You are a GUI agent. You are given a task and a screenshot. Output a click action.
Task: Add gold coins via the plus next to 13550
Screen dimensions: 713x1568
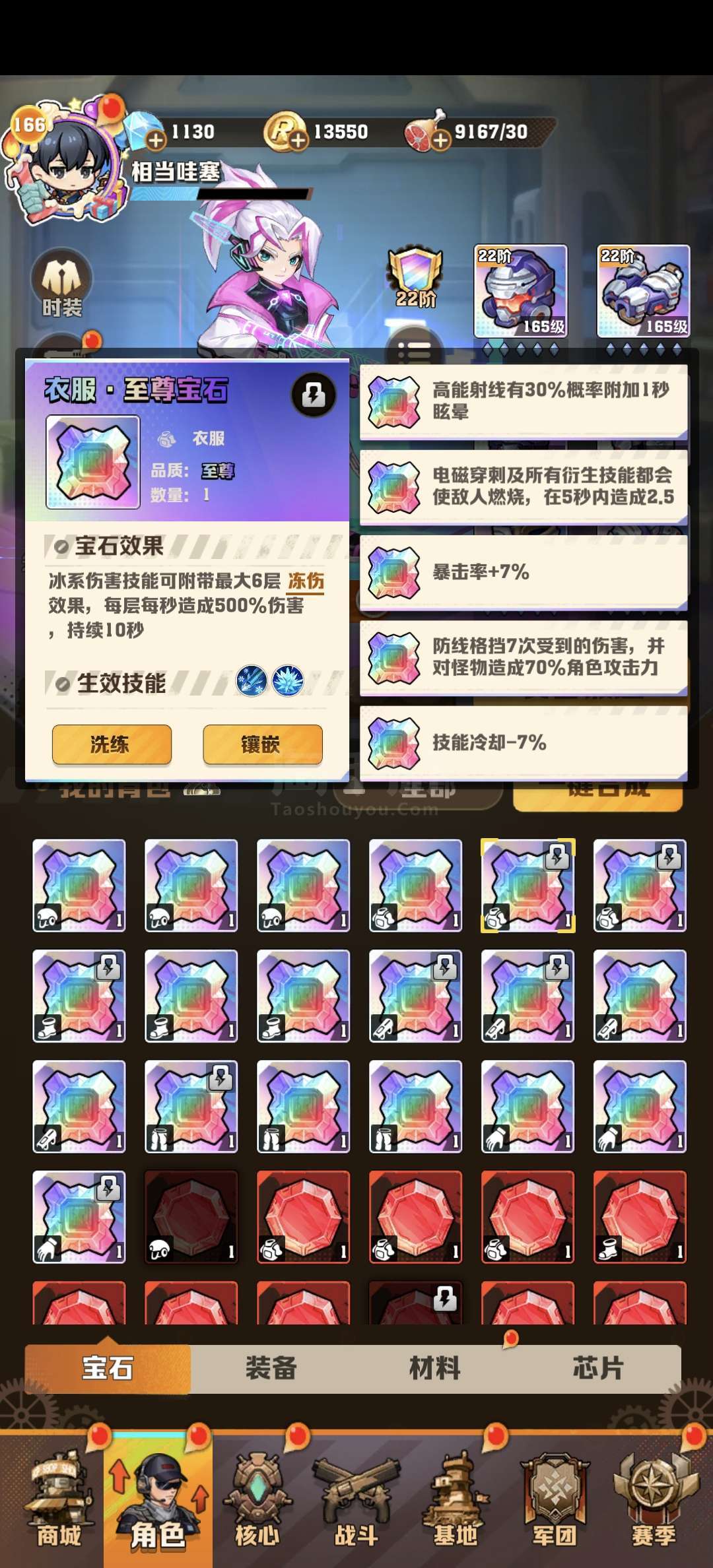pos(298,141)
